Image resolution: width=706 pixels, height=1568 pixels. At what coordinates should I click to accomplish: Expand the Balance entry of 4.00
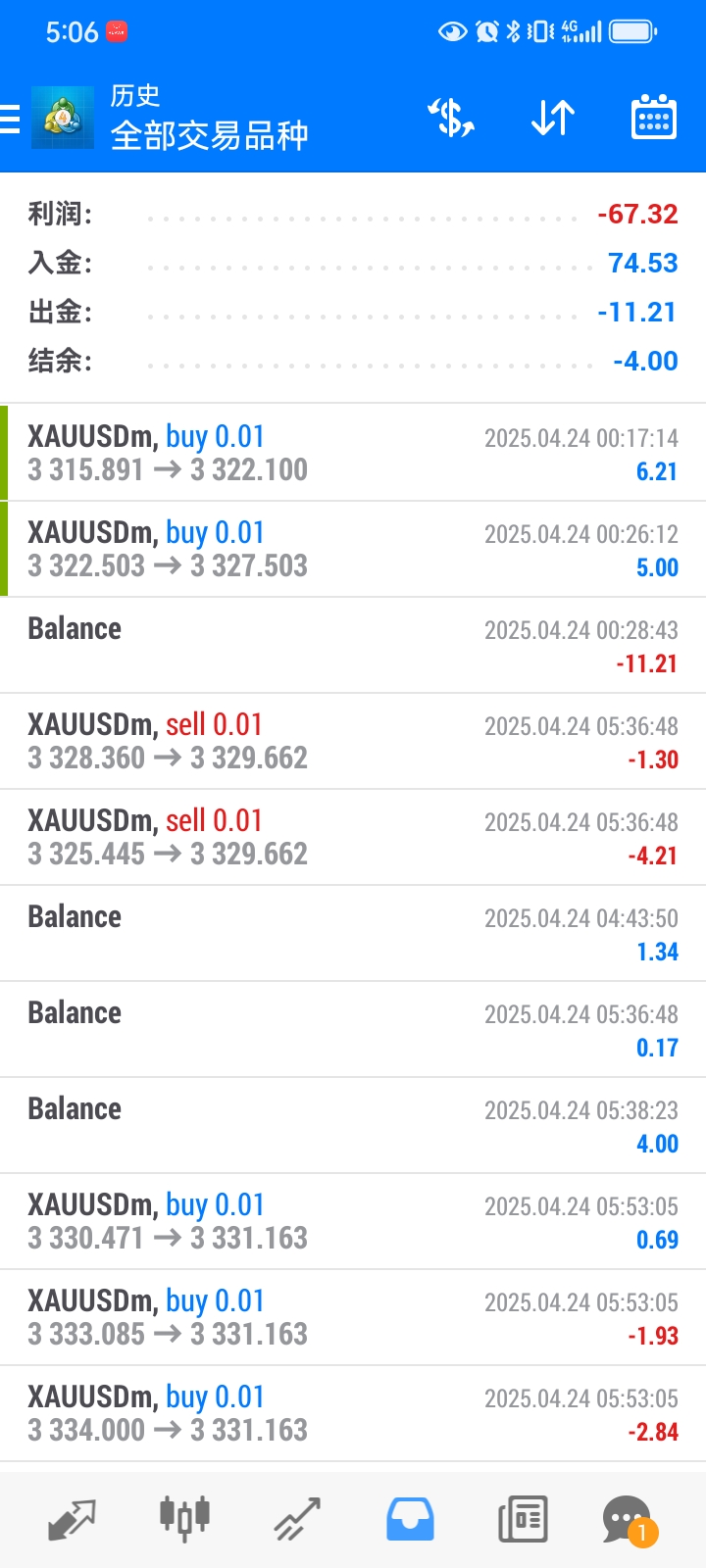353,1125
